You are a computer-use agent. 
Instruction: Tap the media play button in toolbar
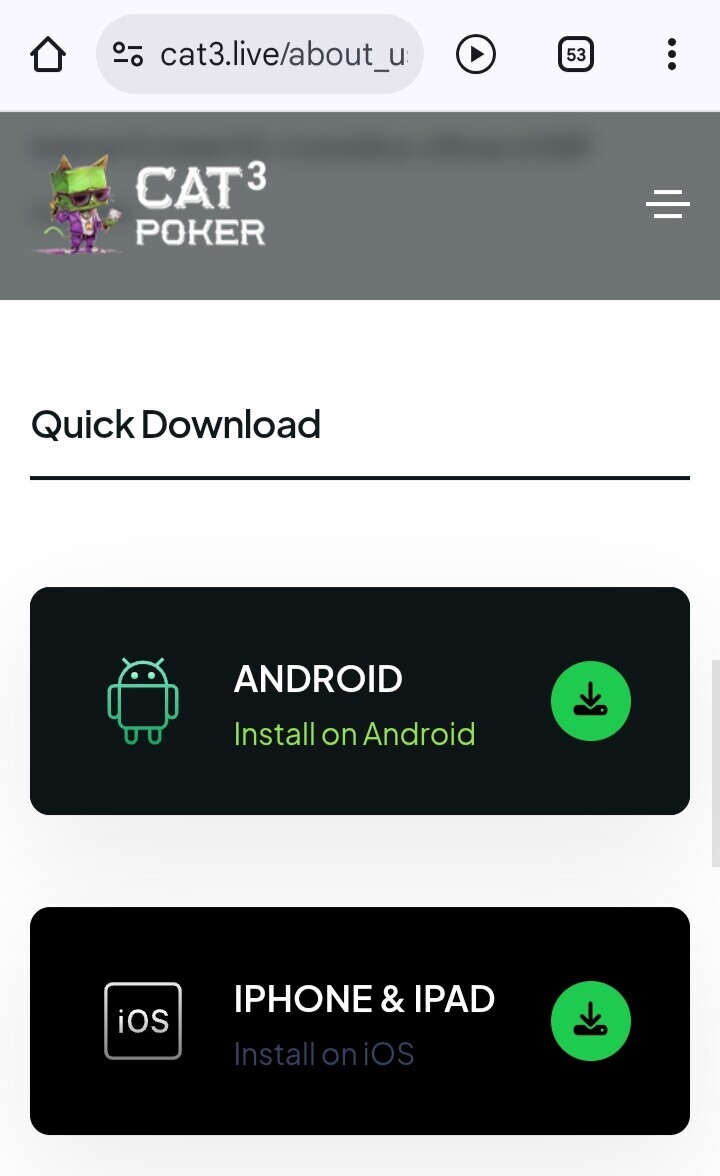pyautogui.click(x=476, y=54)
